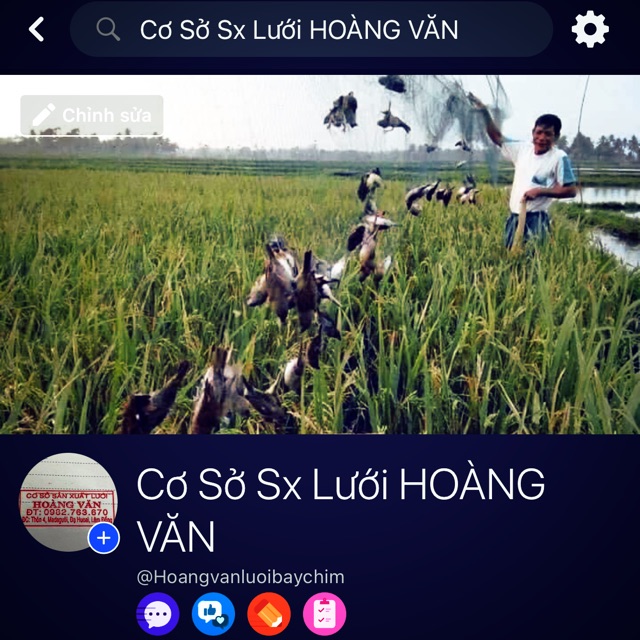
Task: Open the purple messages bubble icon
Action: [158, 614]
